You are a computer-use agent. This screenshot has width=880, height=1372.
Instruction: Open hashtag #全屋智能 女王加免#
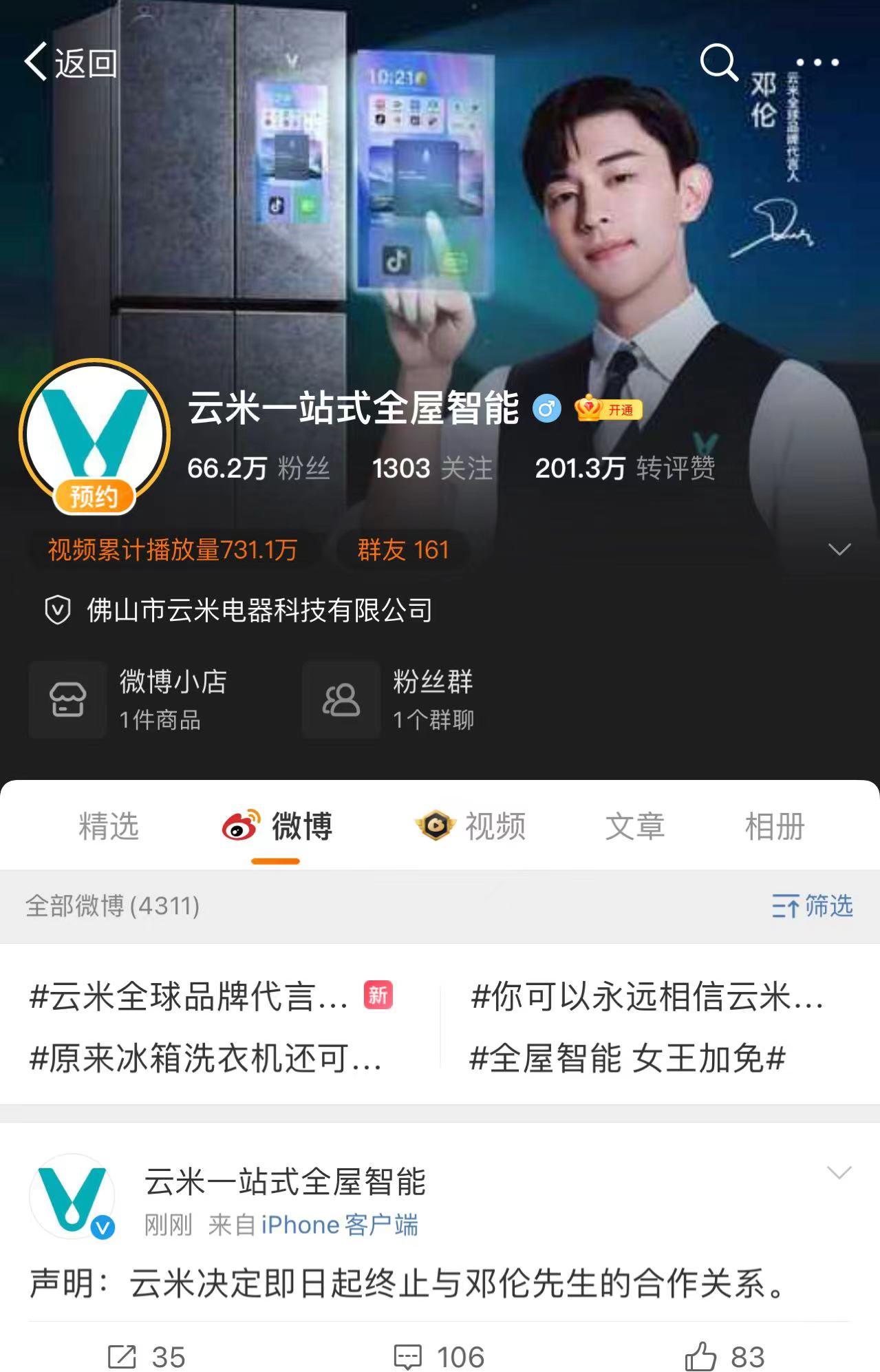click(x=627, y=1058)
